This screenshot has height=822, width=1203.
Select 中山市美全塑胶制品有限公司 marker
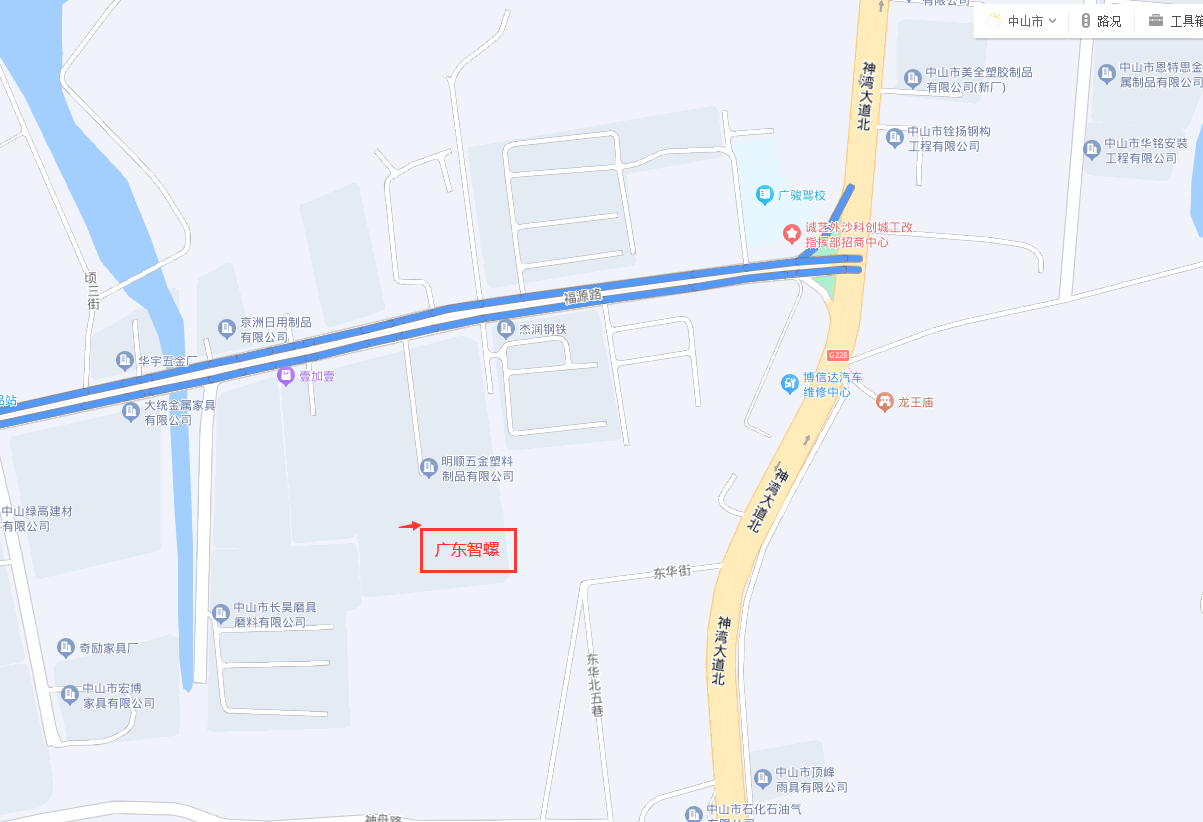click(x=912, y=78)
